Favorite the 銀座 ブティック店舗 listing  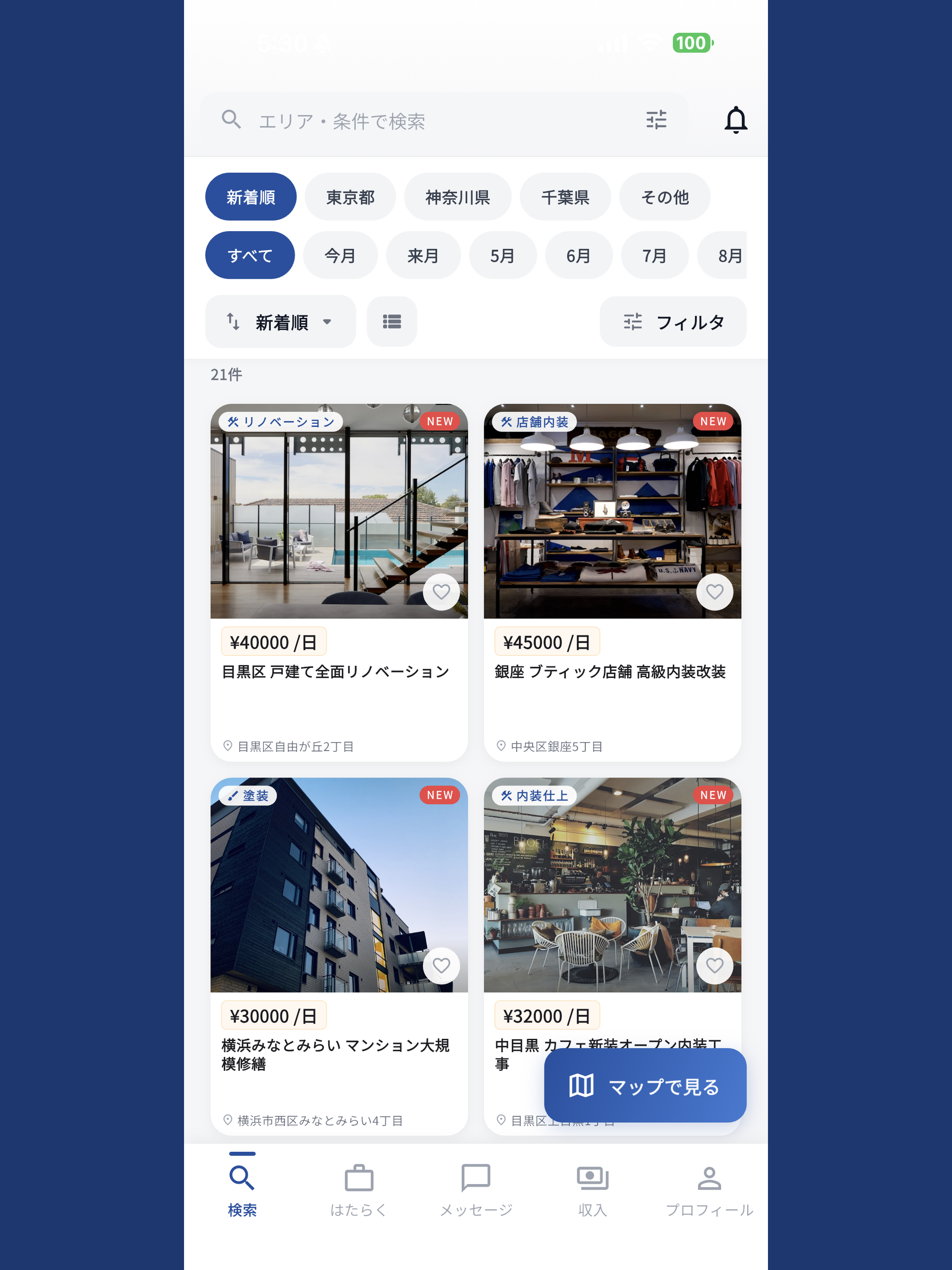(x=714, y=592)
